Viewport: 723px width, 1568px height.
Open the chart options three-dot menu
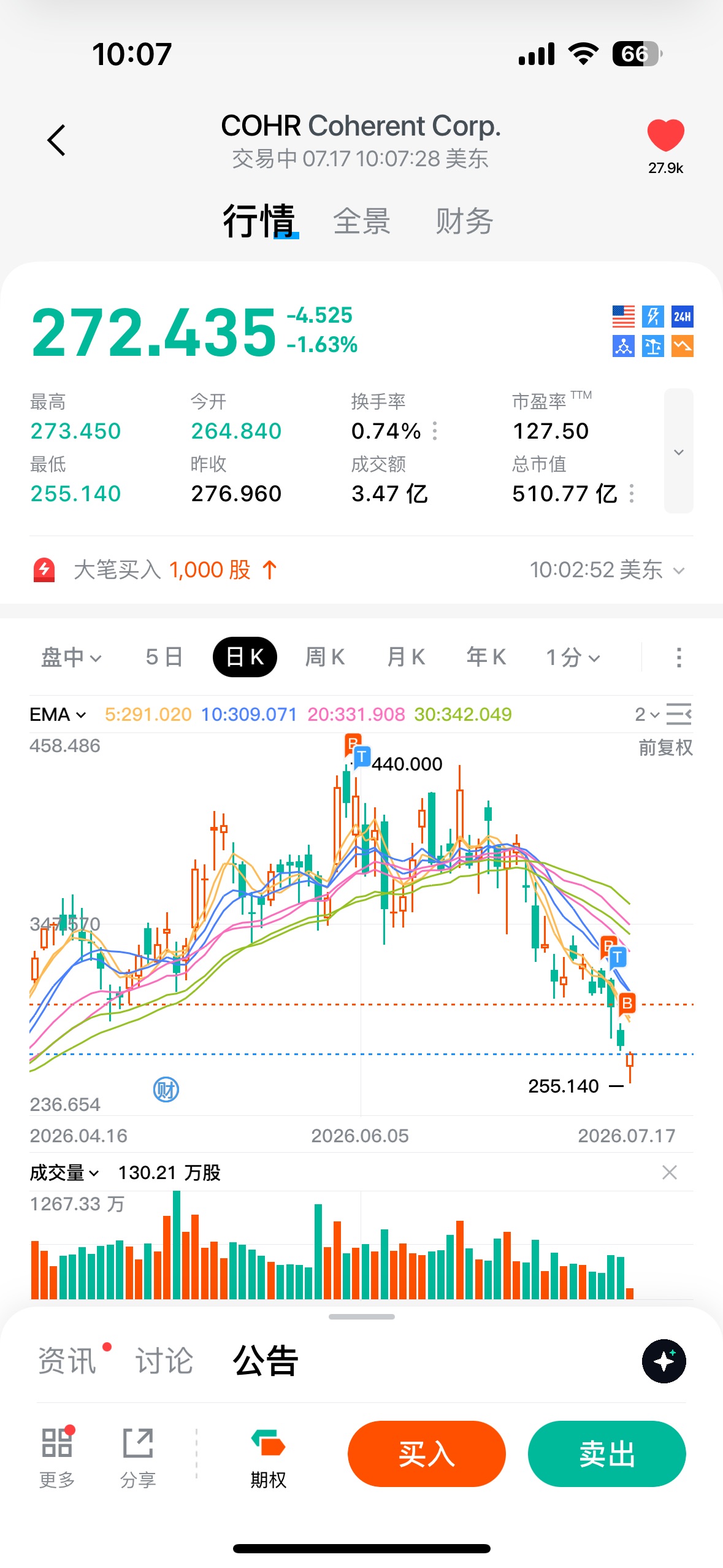678,658
